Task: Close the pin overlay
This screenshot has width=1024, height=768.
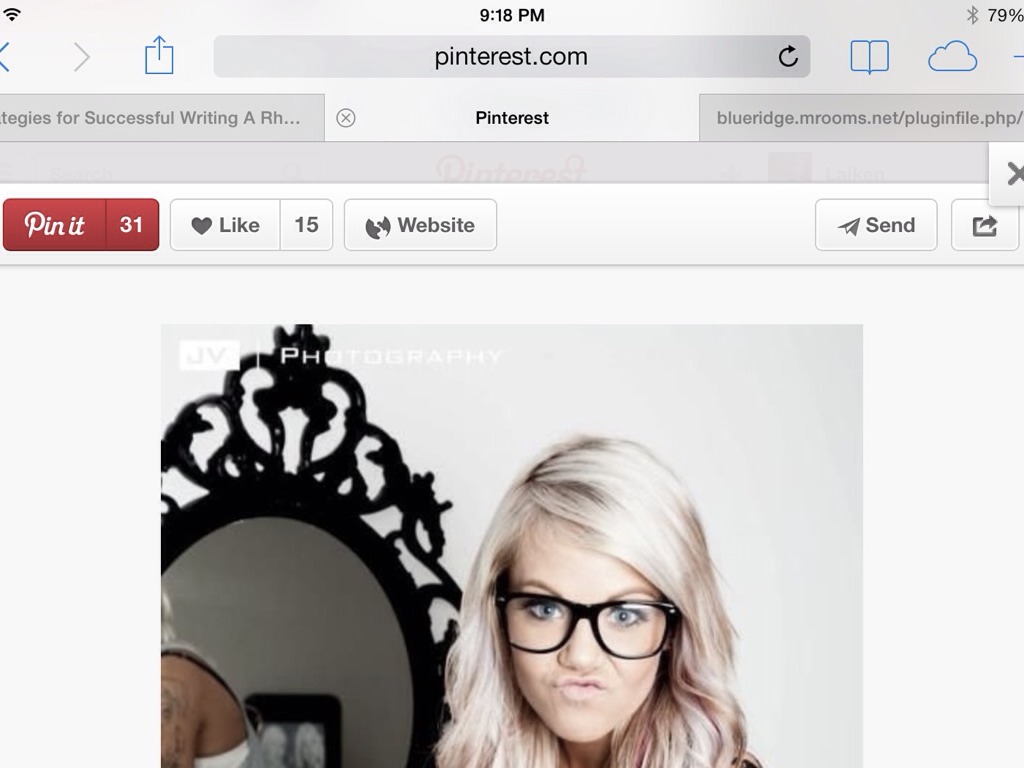Action: click(x=1013, y=174)
